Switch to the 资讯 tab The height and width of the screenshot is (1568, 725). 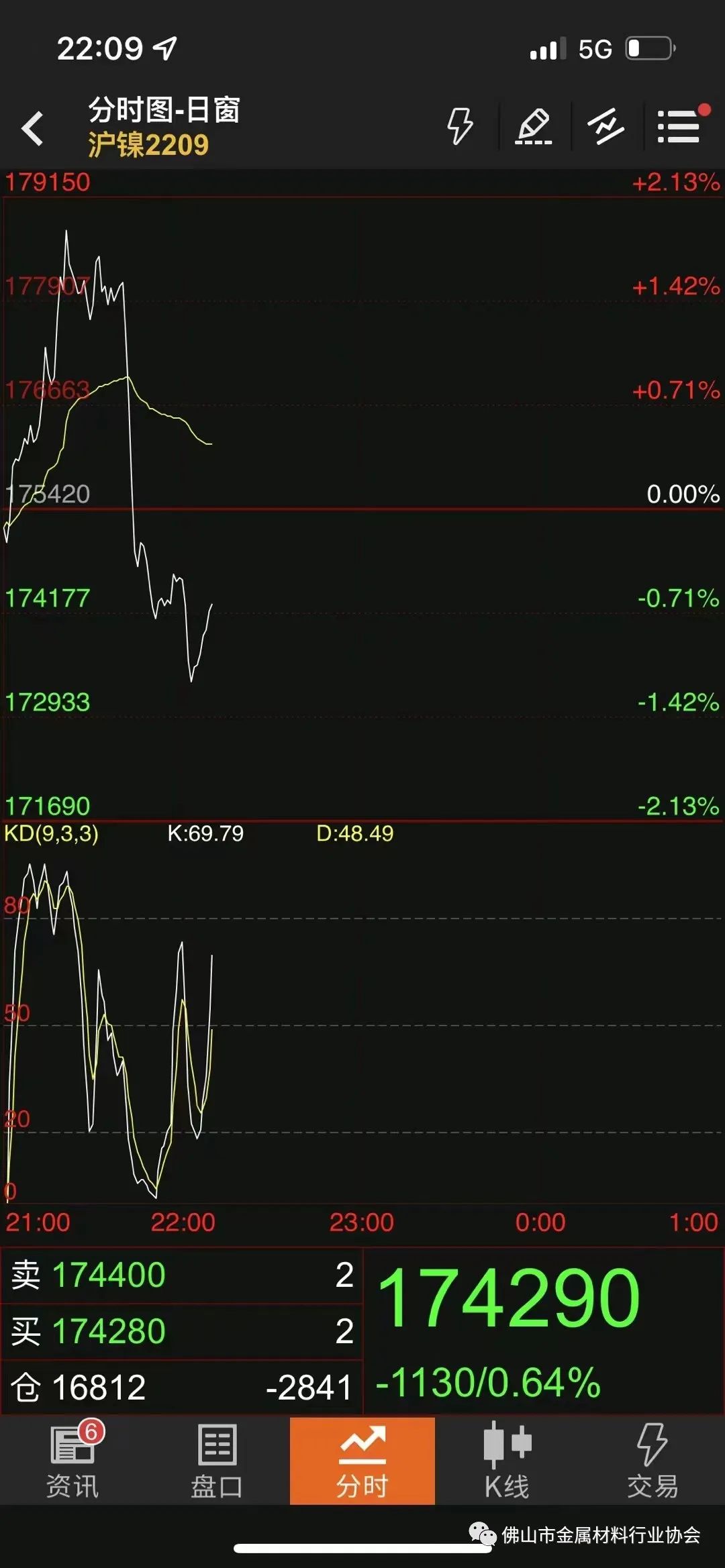pos(72,1461)
